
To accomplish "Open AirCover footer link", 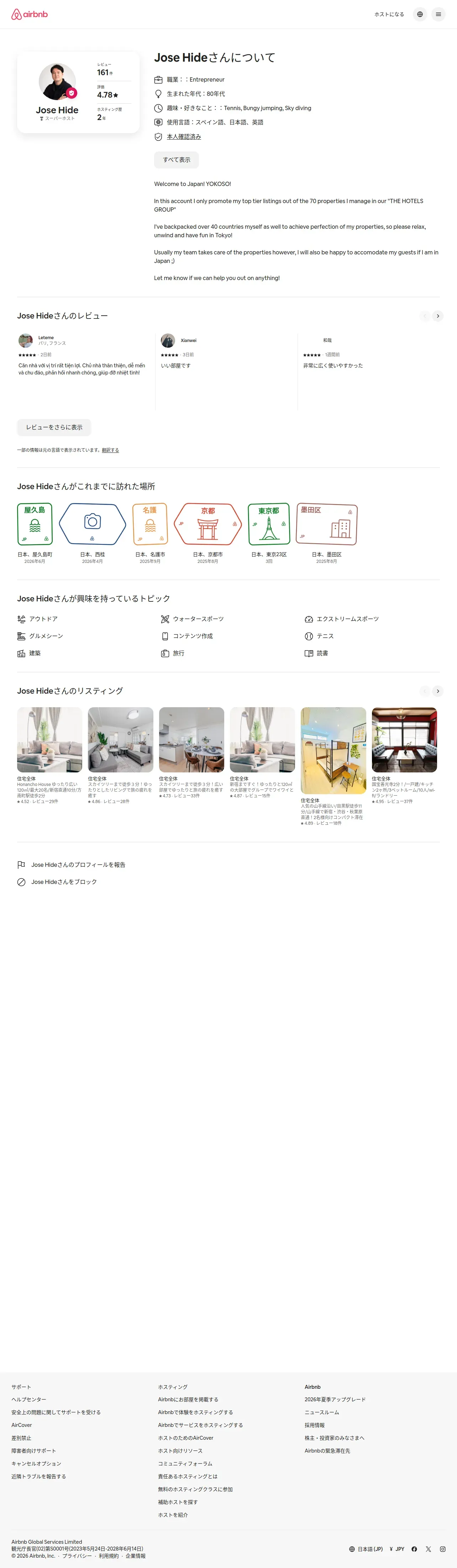I will pyautogui.click(x=21, y=1425).
